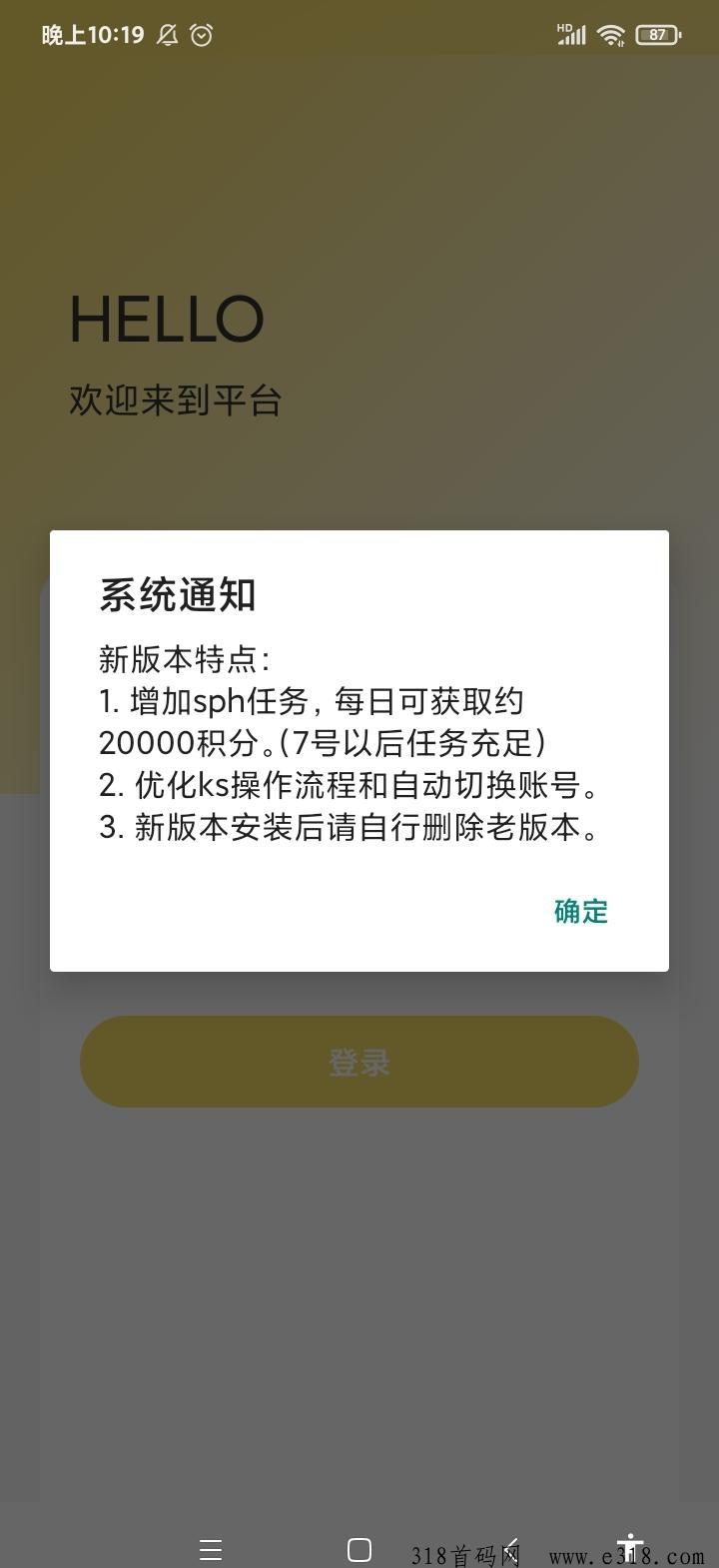The height and width of the screenshot is (1568, 719).
Task: Tap the 登录 login button
Action: tap(359, 1062)
